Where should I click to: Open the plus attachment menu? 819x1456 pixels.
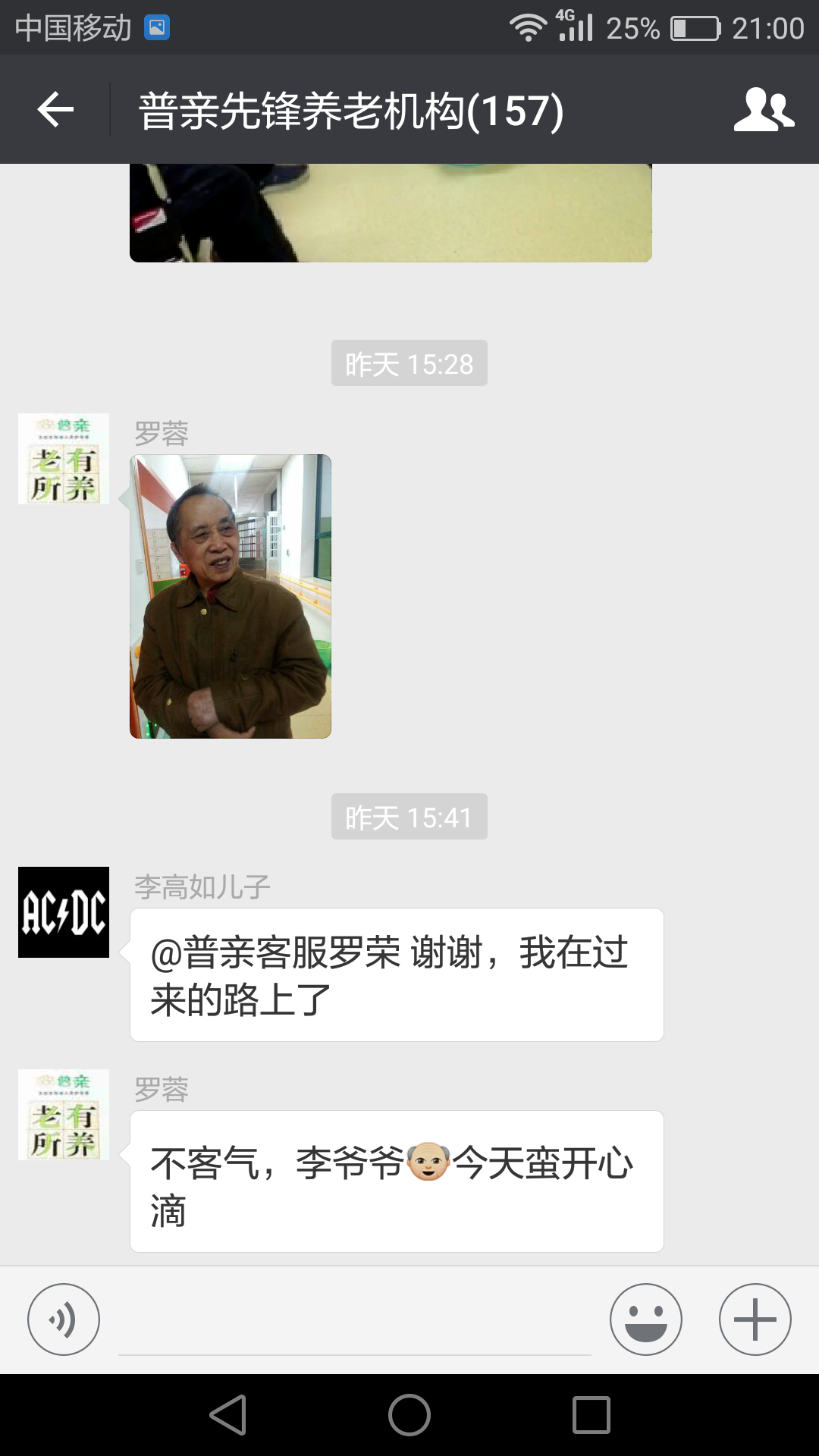pyautogui.click(x=755, y=1319)
